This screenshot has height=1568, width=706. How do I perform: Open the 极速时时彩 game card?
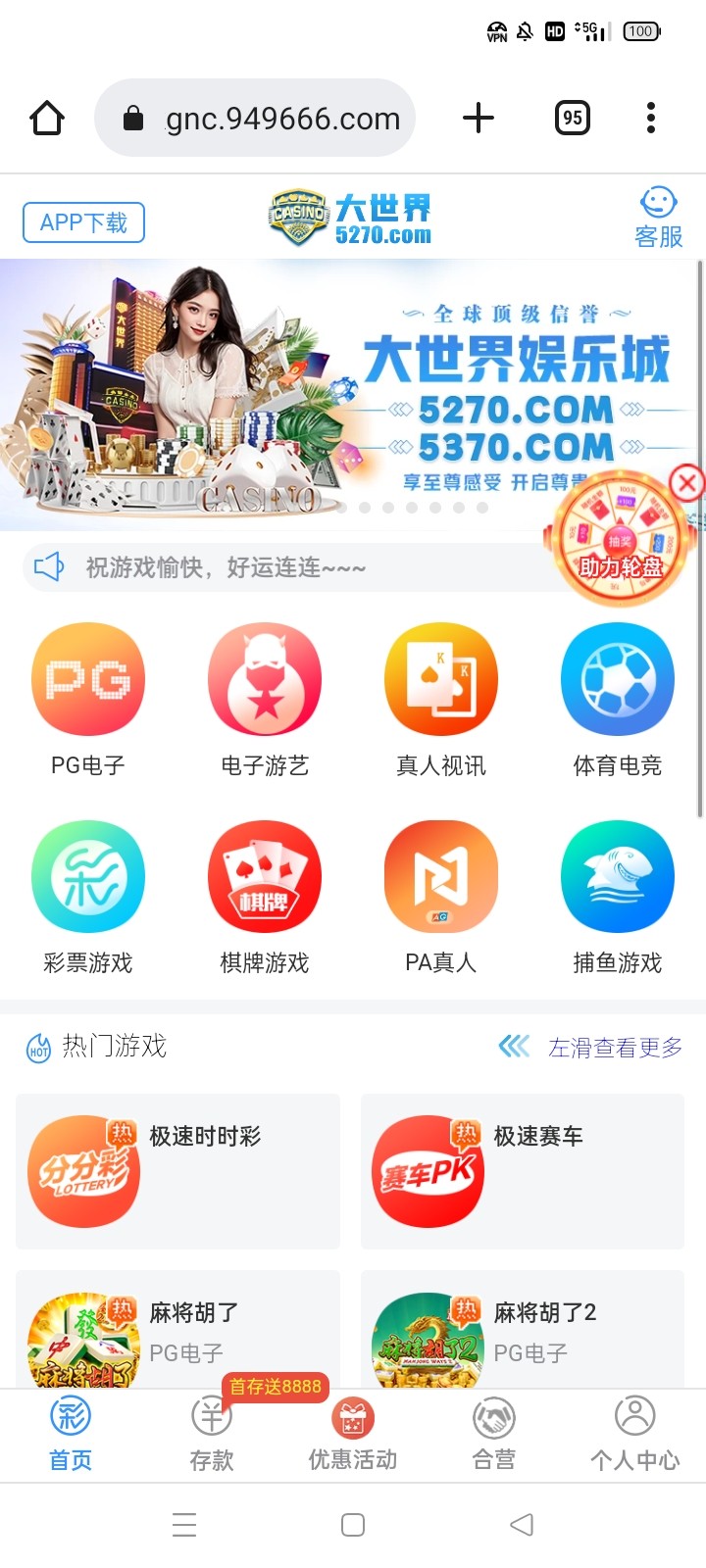click(x=177, y=1171)
